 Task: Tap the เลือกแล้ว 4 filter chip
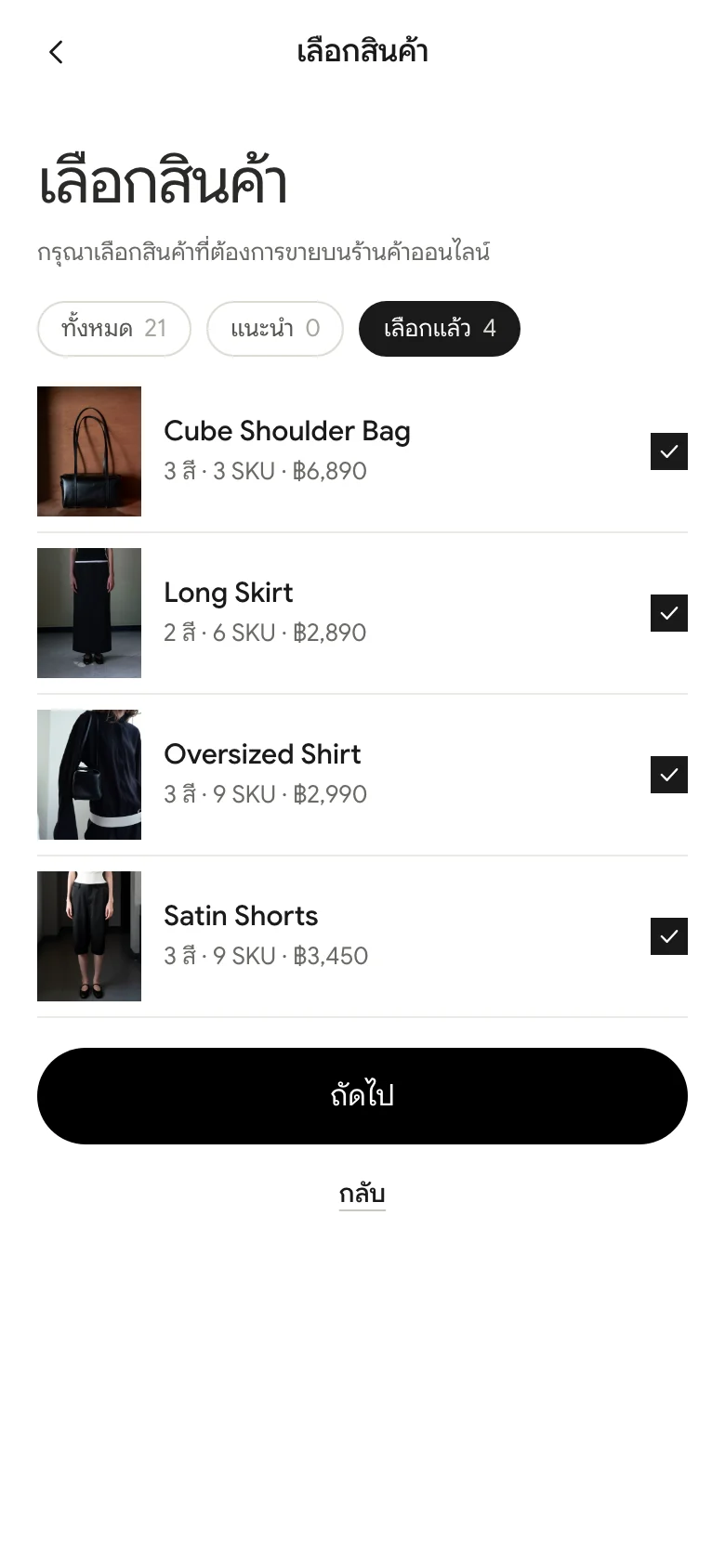(440, 329)
